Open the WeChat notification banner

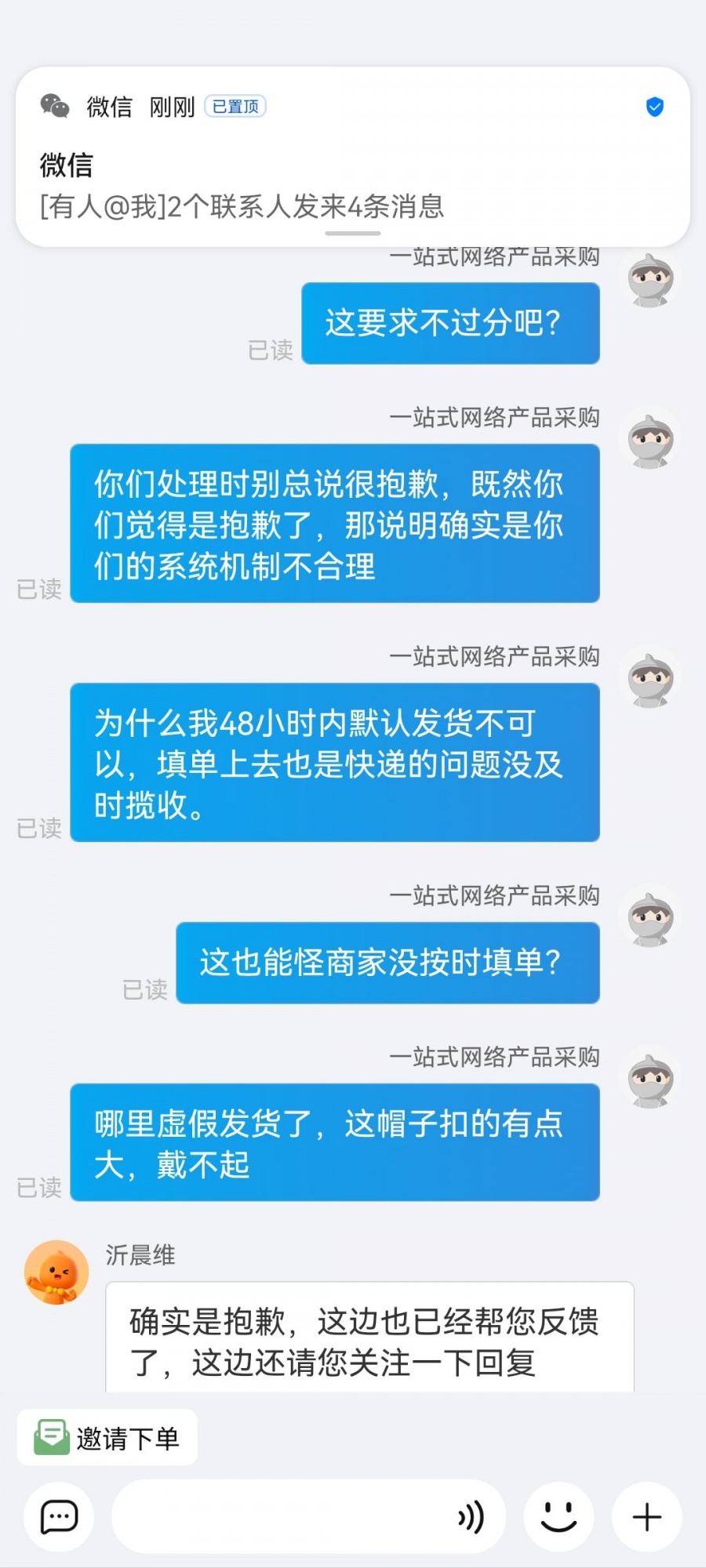(x=352, y=157)
